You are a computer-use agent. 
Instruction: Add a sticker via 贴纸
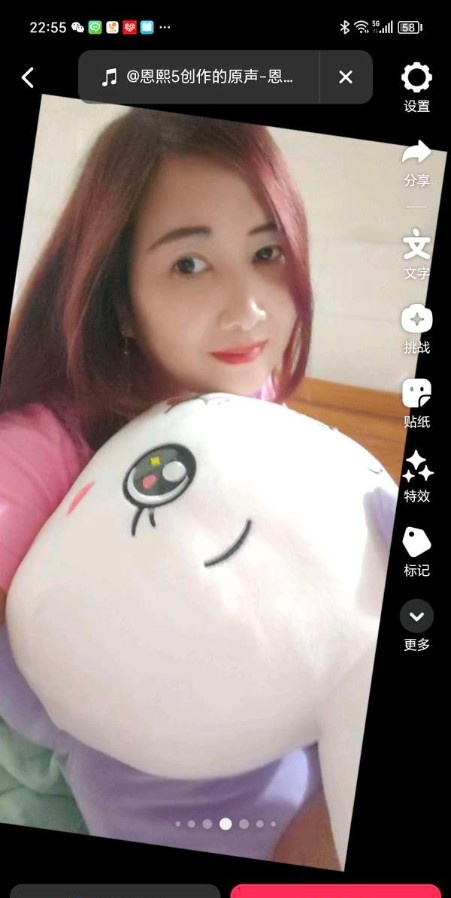417,403
